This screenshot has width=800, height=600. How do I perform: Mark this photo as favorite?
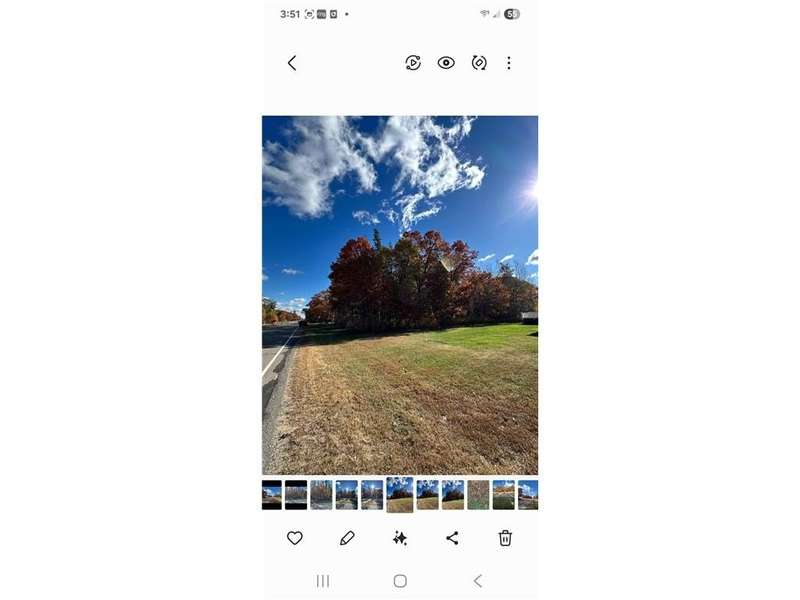[x=294, y=538]
